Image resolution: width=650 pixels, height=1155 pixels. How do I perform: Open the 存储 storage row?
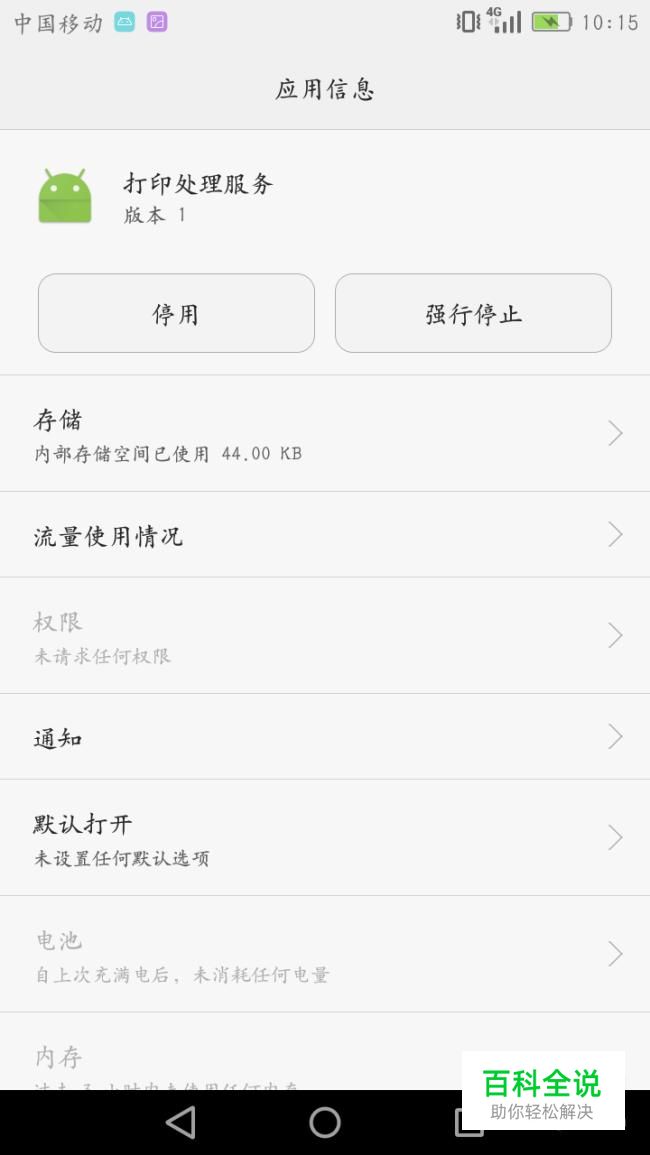[x=325, y=433]
